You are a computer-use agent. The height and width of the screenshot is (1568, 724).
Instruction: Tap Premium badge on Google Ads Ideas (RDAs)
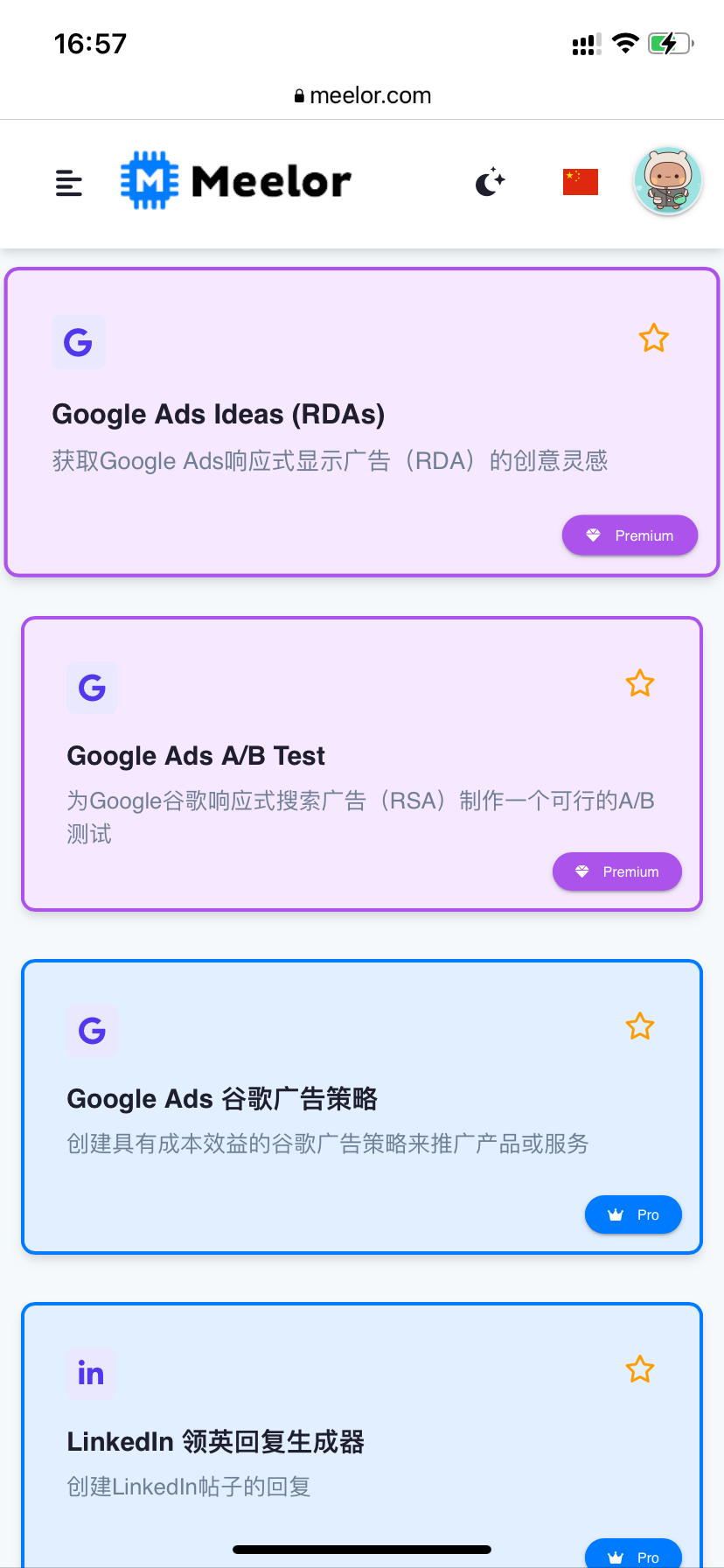(630, 535)
